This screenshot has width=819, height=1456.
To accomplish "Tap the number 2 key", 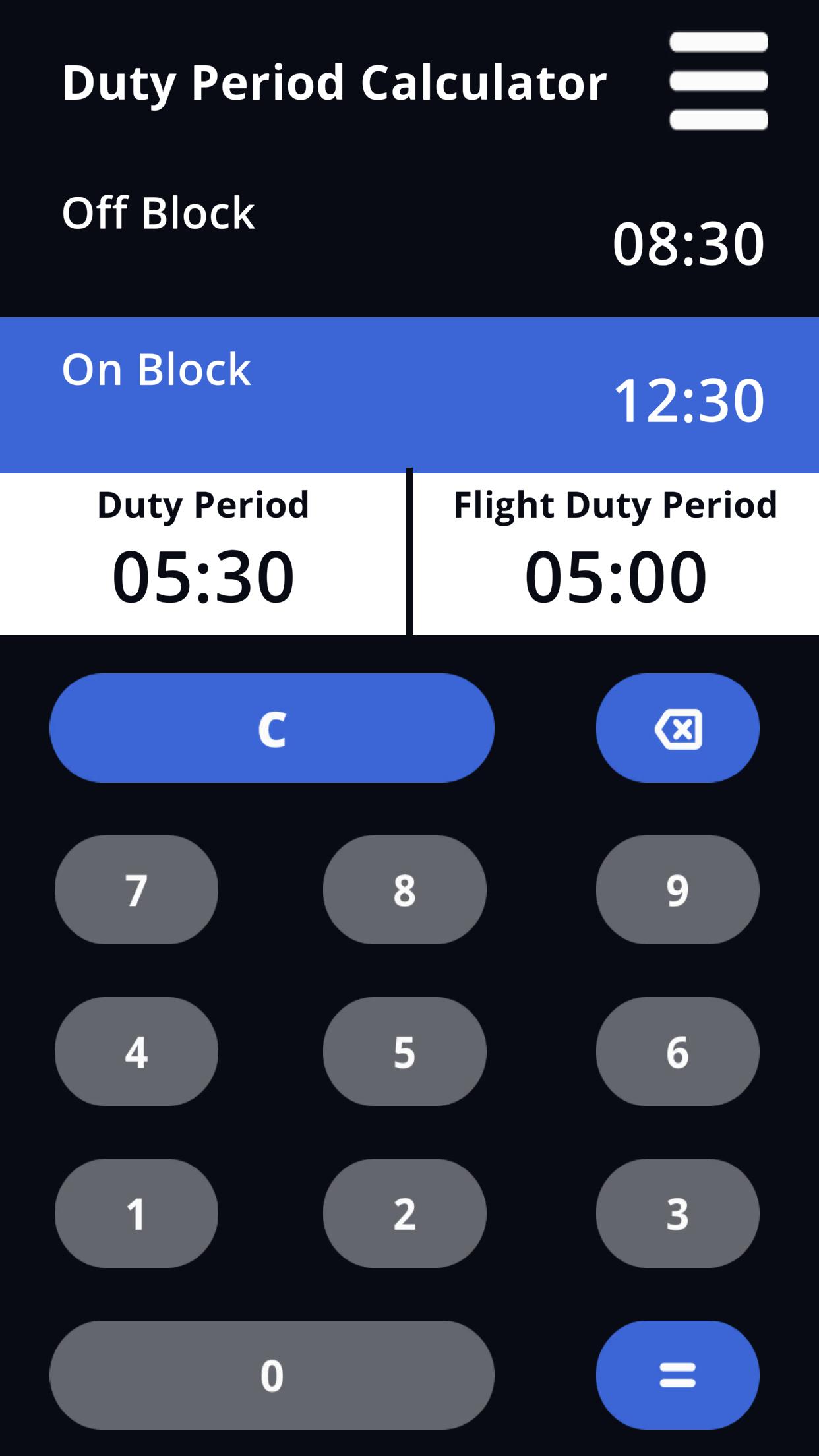I will pyautogui.click(x=404, y=1213).
